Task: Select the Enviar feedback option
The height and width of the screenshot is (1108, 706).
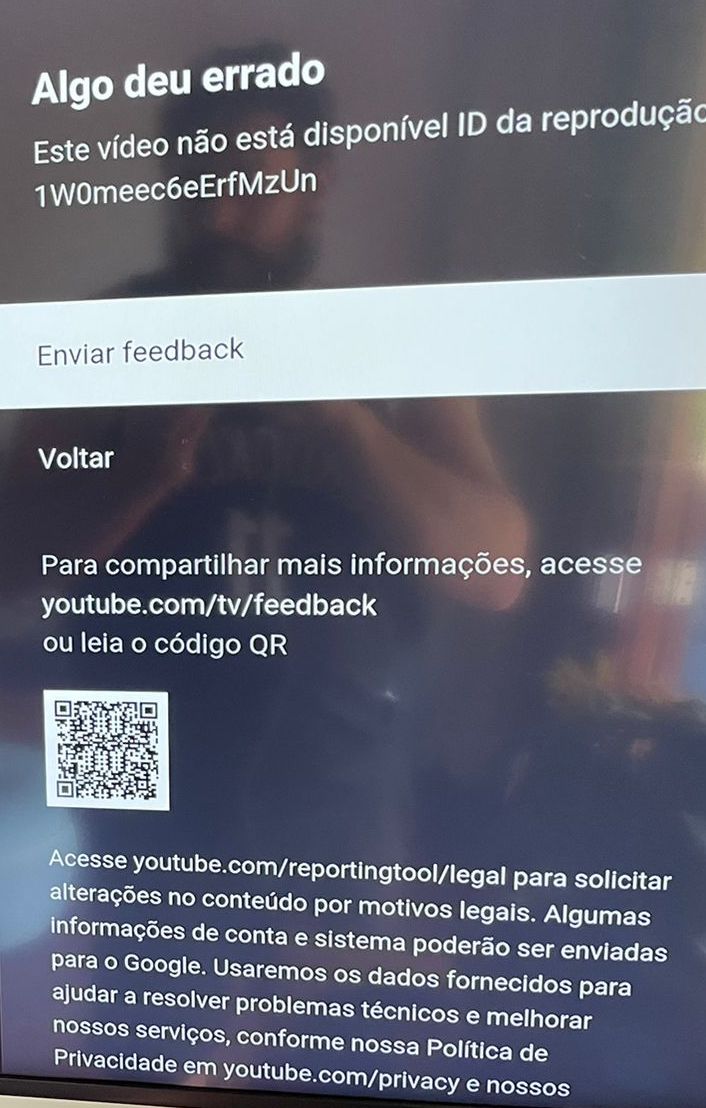Action: coord(141,351)
